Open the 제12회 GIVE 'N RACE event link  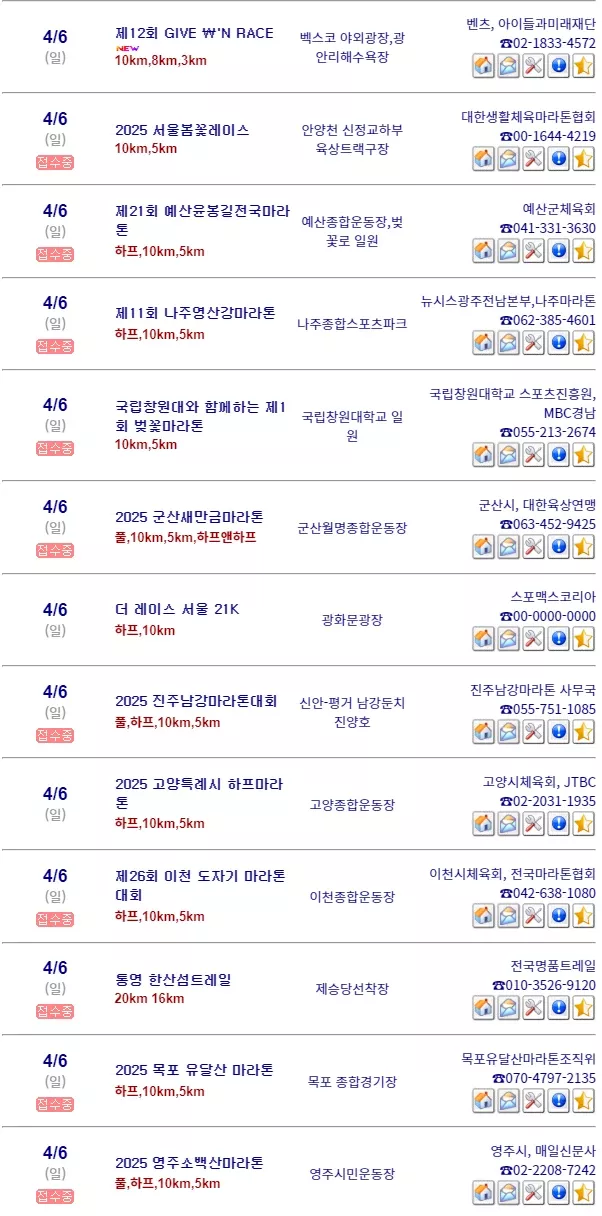194,33
